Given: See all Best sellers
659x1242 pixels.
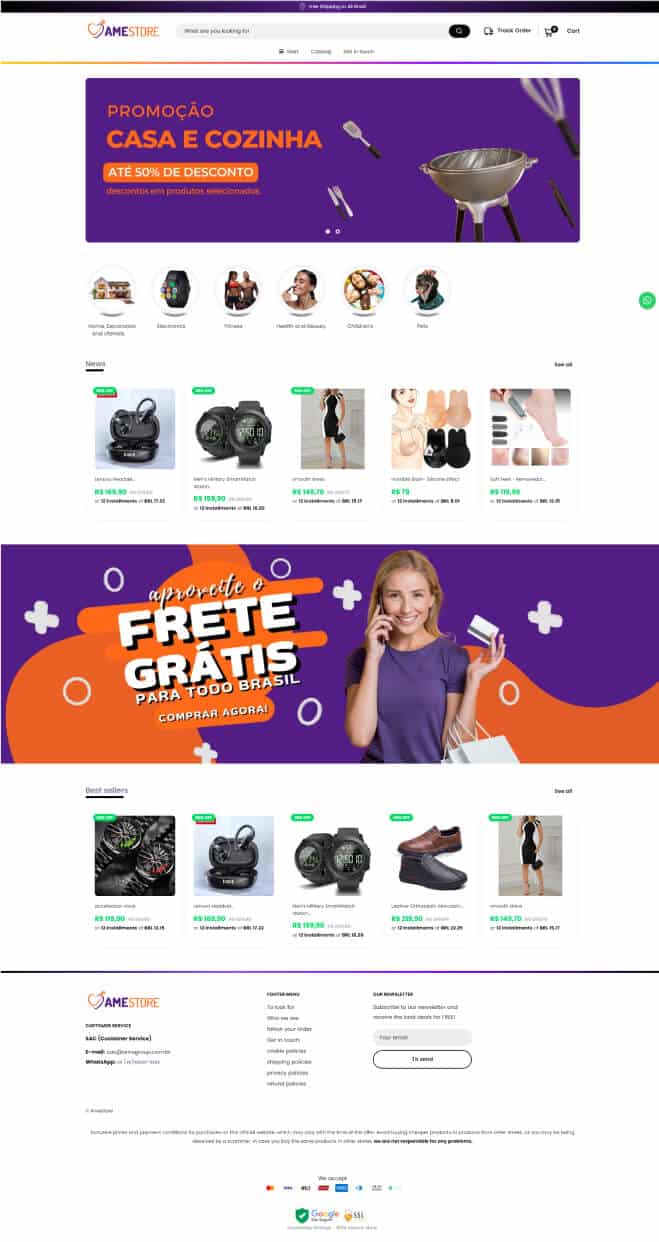Looking at the screenshot, I should (563, 791).
